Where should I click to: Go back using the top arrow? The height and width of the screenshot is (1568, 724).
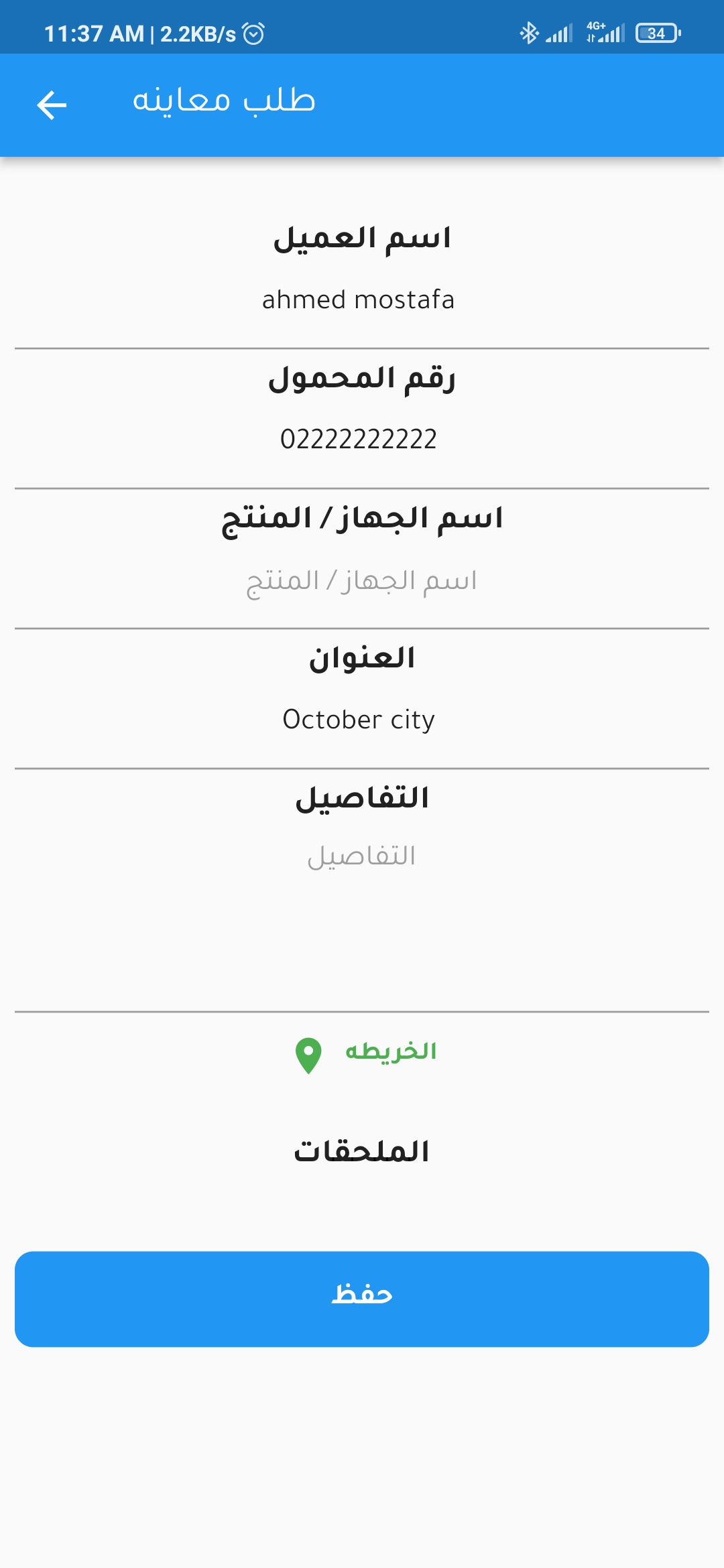coord(52,105)
